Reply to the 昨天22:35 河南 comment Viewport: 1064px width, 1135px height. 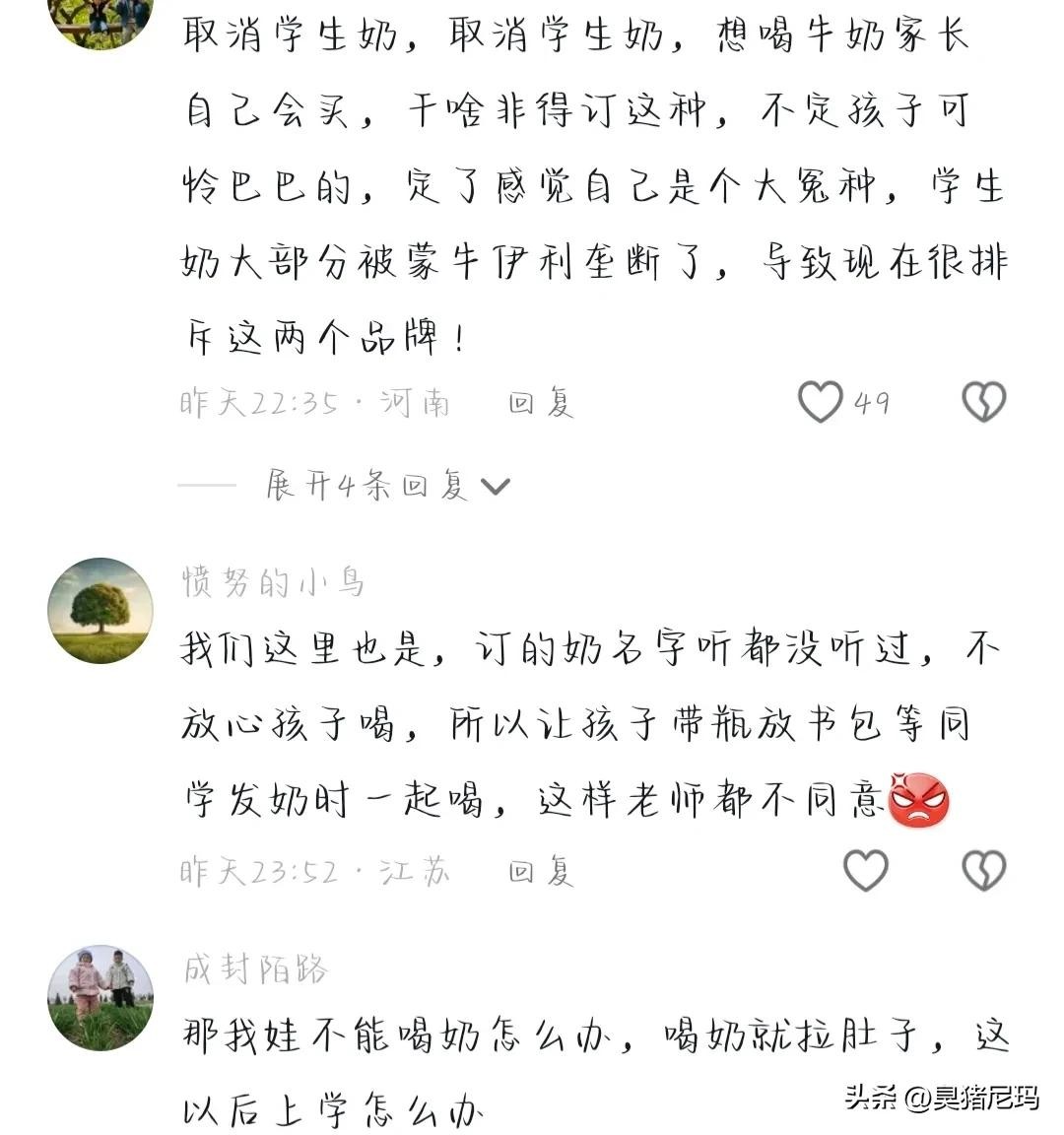click(x=541, y=403)
